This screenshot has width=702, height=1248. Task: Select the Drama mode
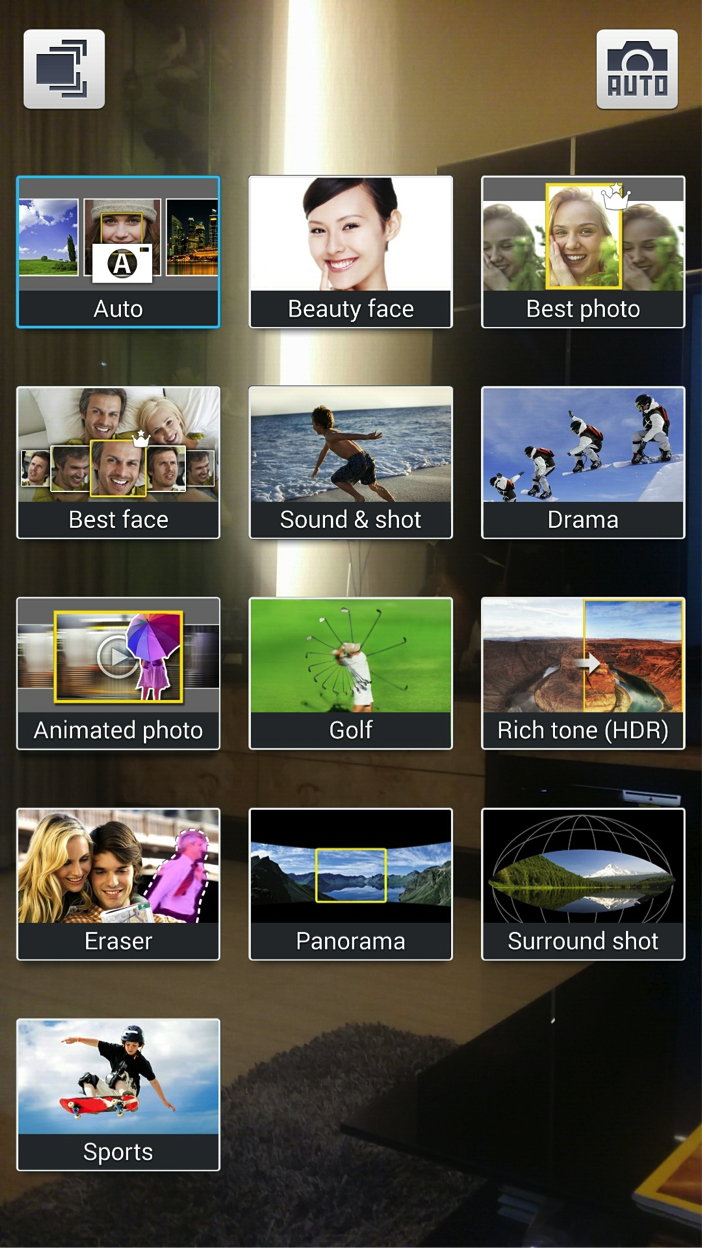tap(583, 462)
